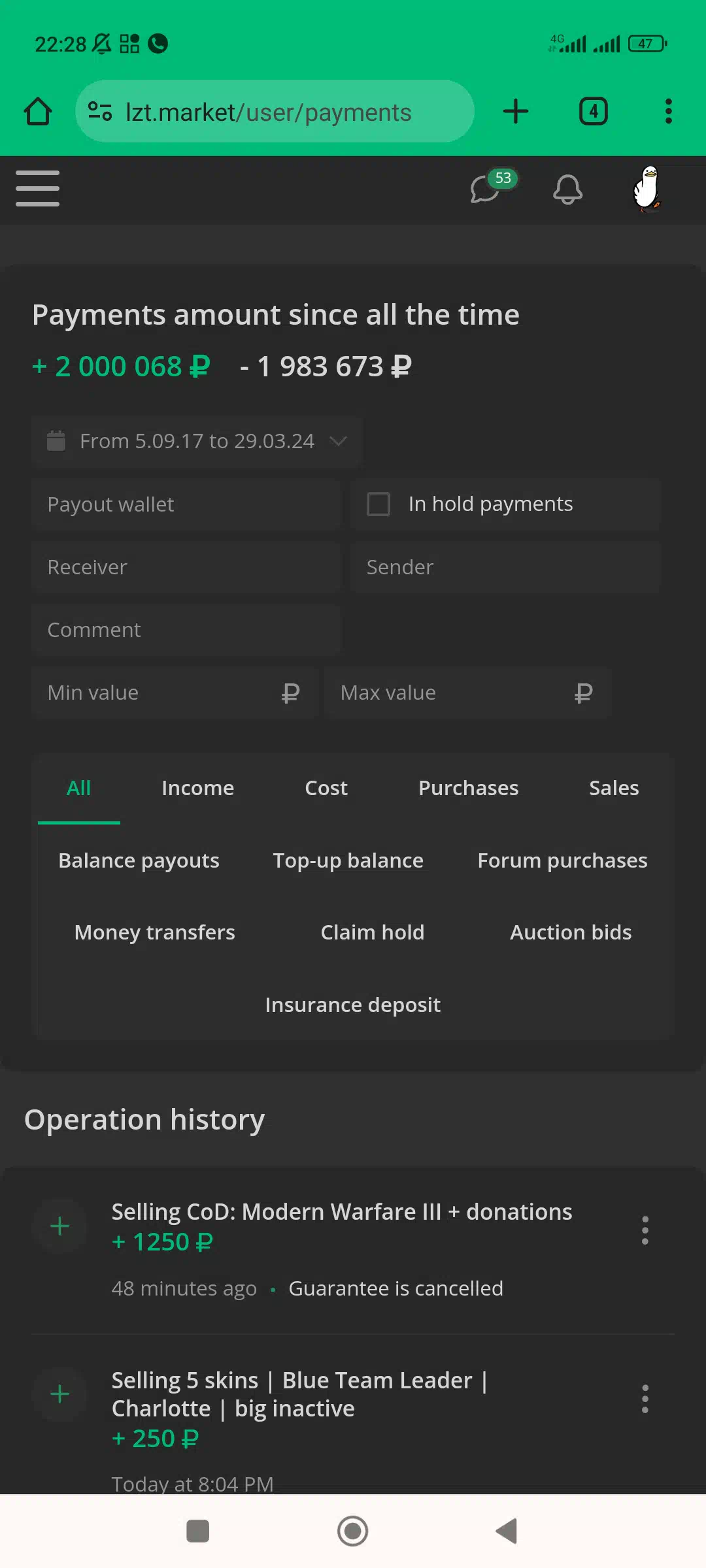Go back using the system back button

(507, 1531)
